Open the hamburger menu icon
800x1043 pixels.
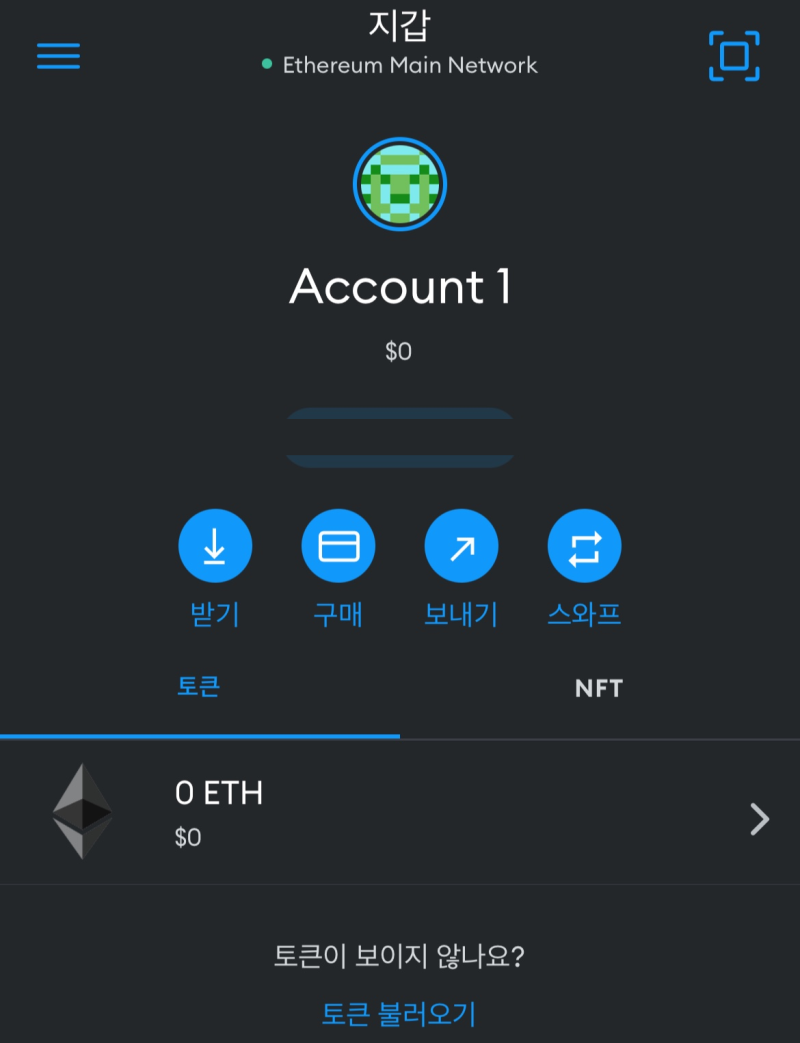click(x=57, y=56)
